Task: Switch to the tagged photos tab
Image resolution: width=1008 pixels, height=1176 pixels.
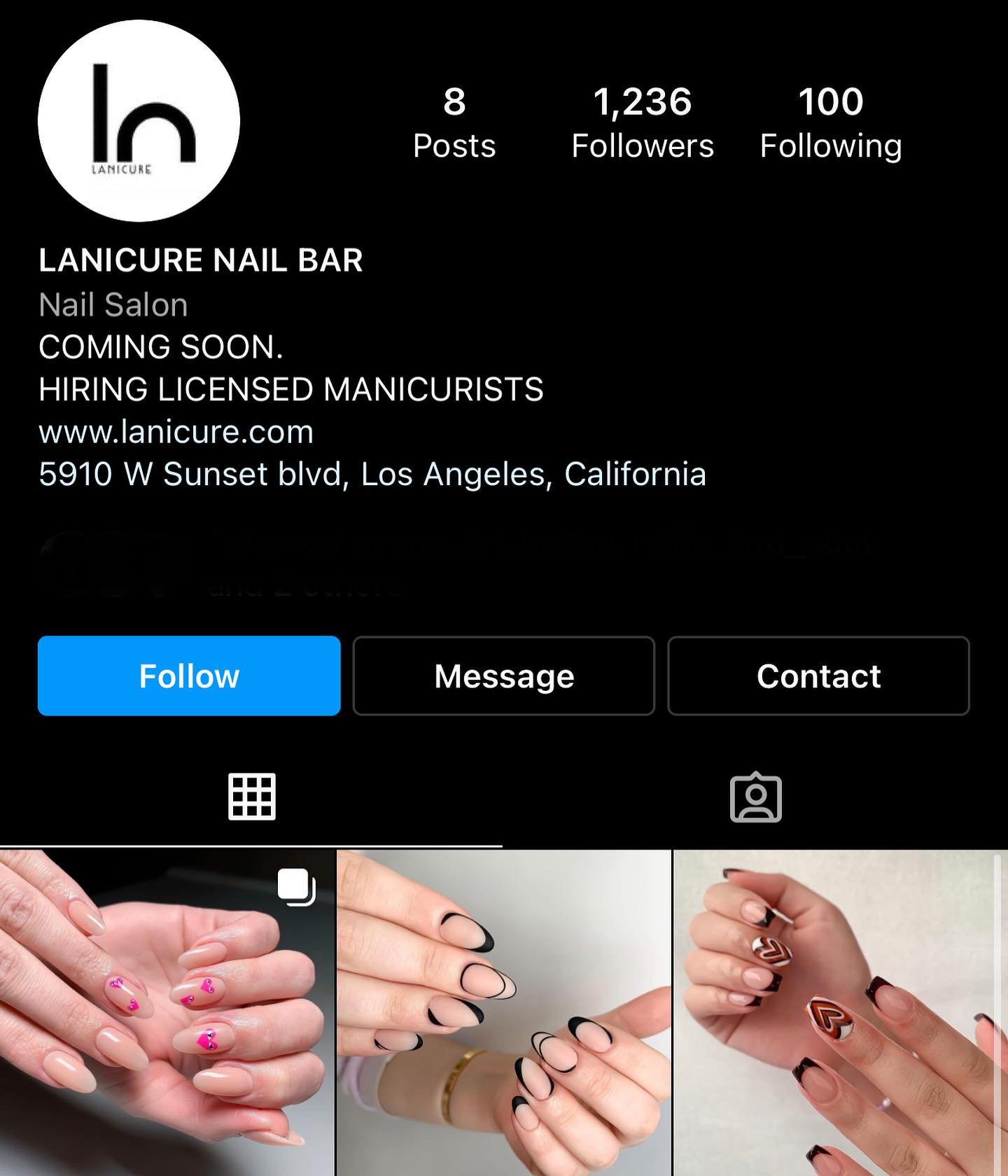Action: [755, 797]
